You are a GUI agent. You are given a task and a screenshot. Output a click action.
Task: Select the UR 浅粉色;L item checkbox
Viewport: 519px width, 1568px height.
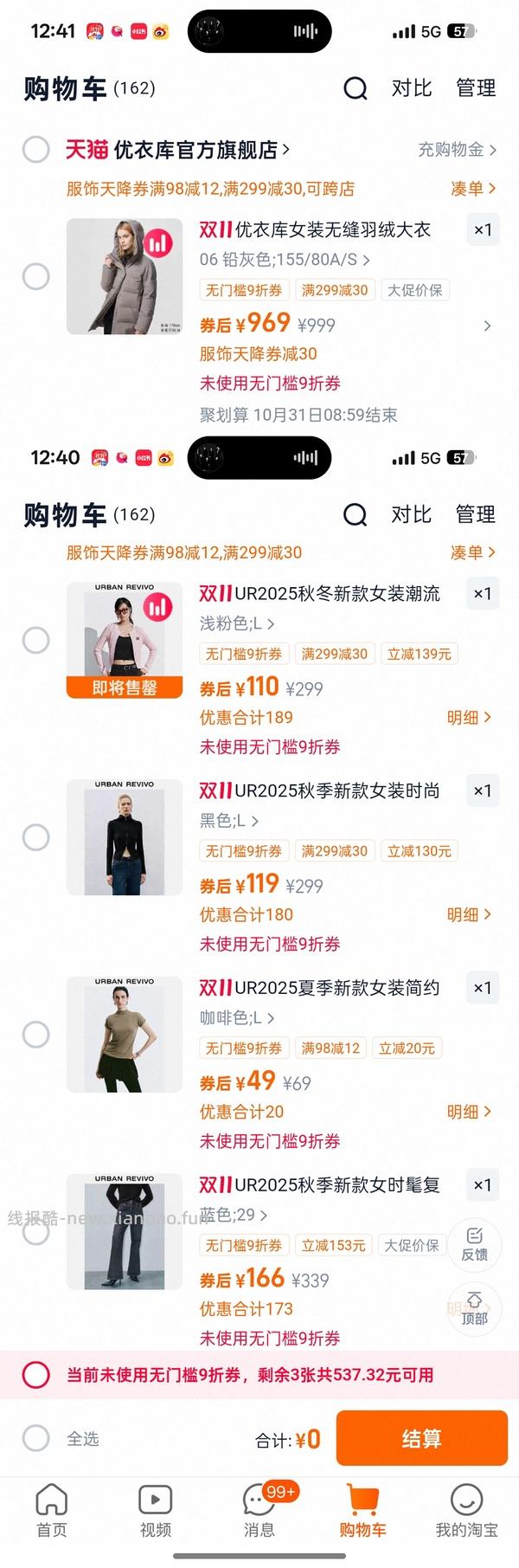coord(35,641)
